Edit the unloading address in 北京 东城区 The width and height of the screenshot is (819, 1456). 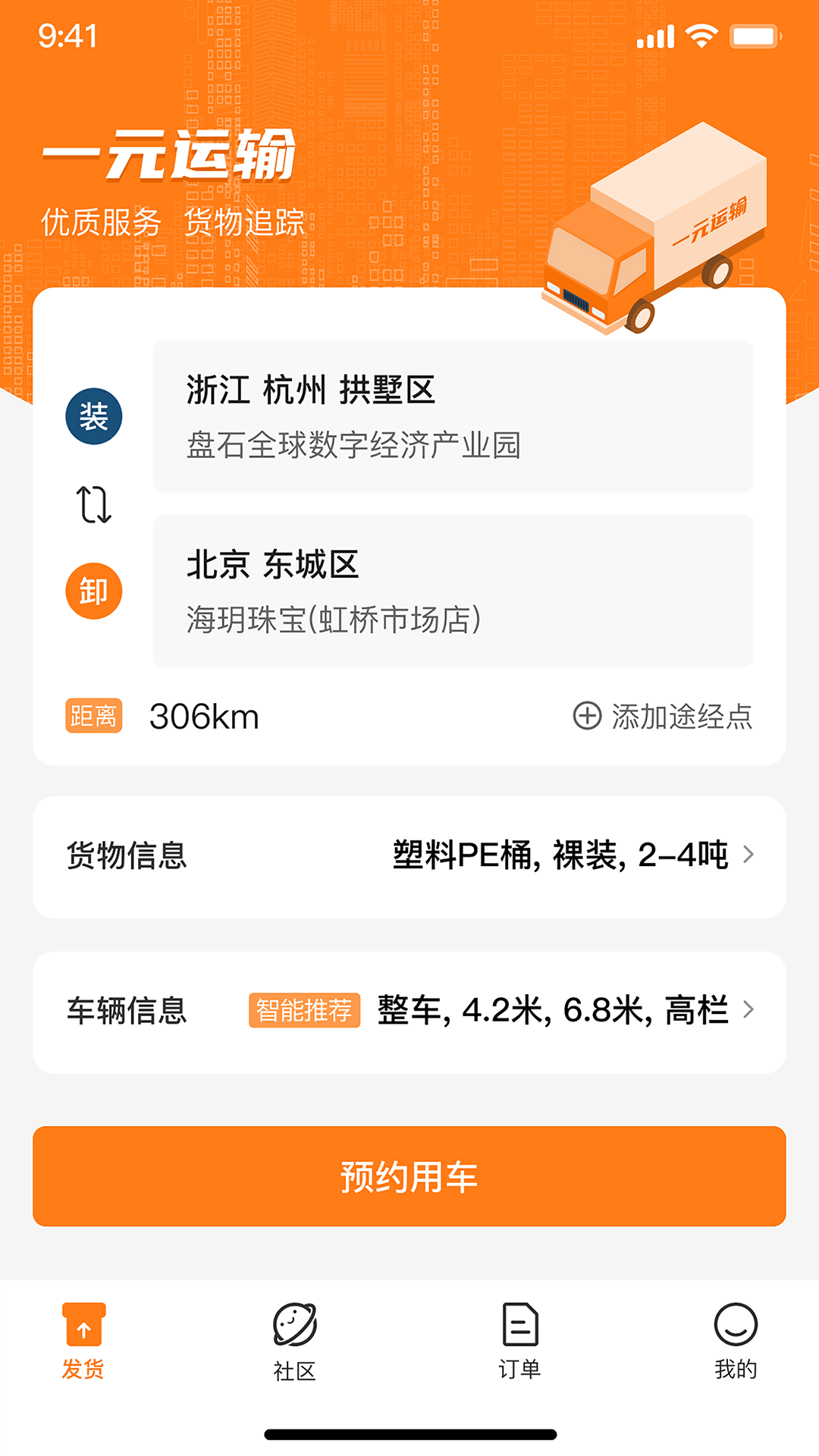[x=453, y=591]
